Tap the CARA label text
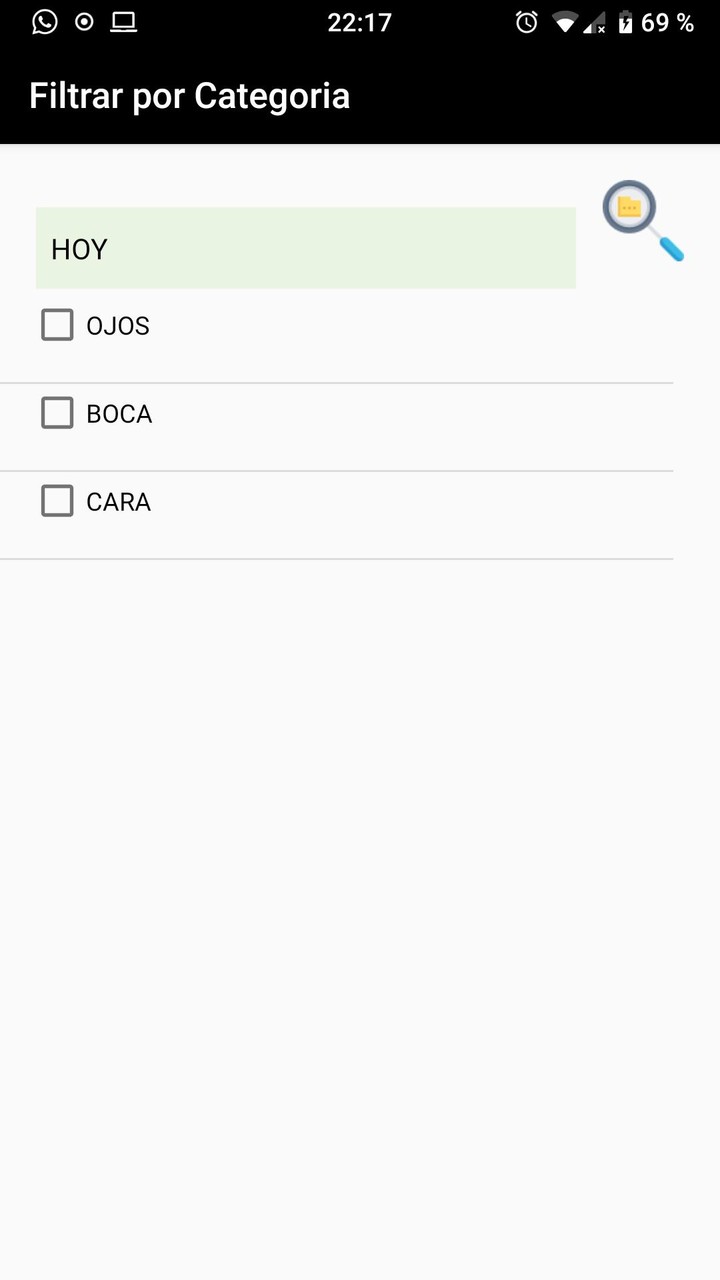 click(118, 500)
